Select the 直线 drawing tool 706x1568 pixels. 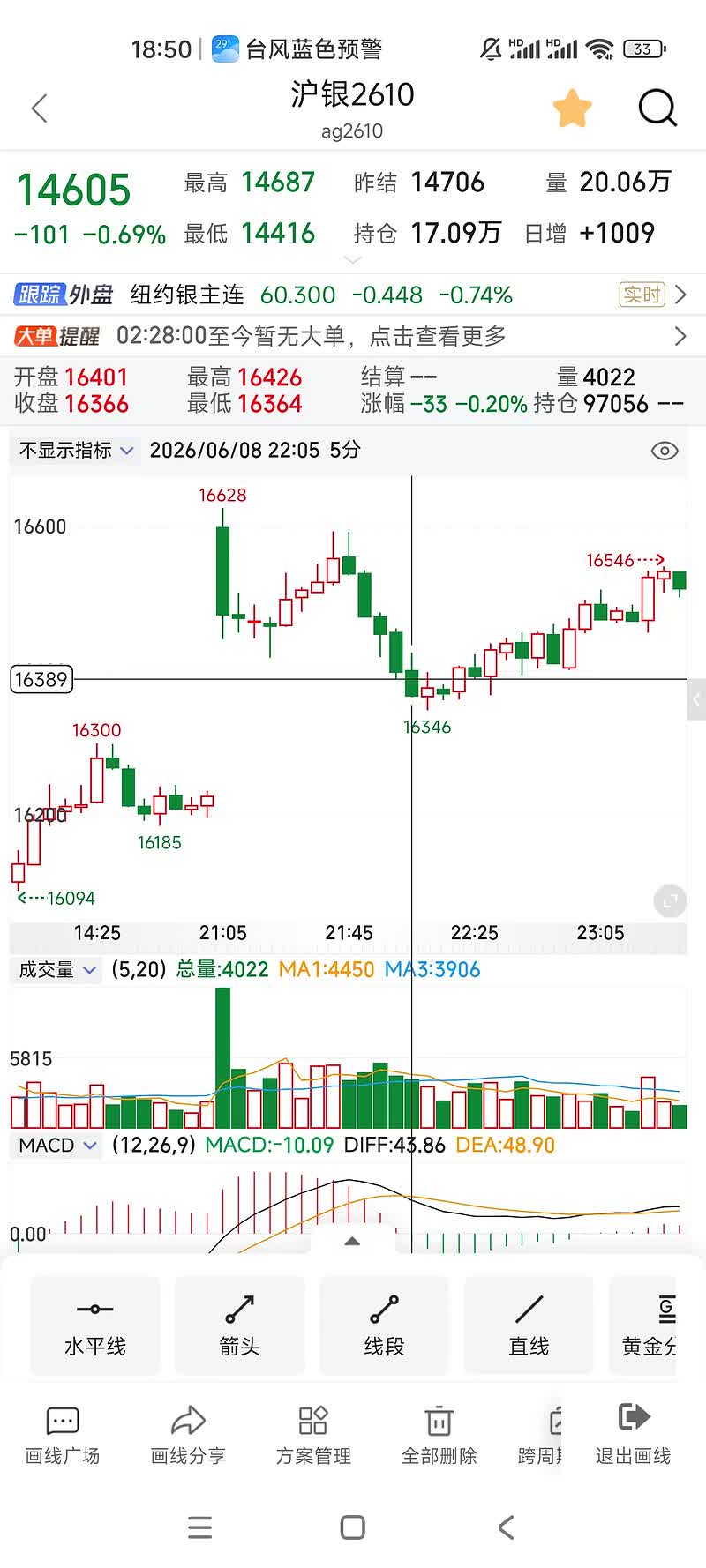click(529, 1325)
